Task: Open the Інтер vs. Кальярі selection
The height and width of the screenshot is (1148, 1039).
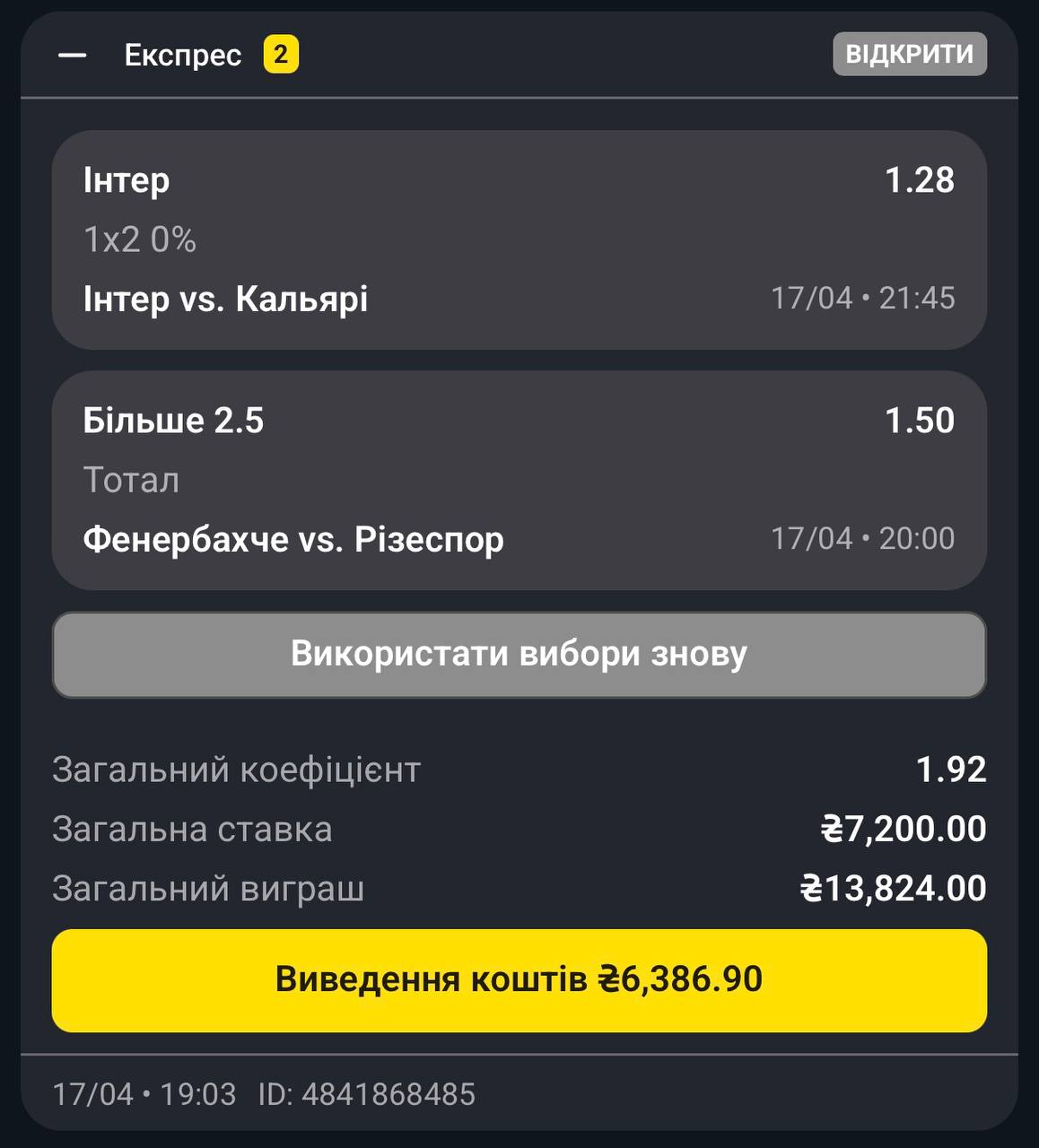Action: coord(519,239)
